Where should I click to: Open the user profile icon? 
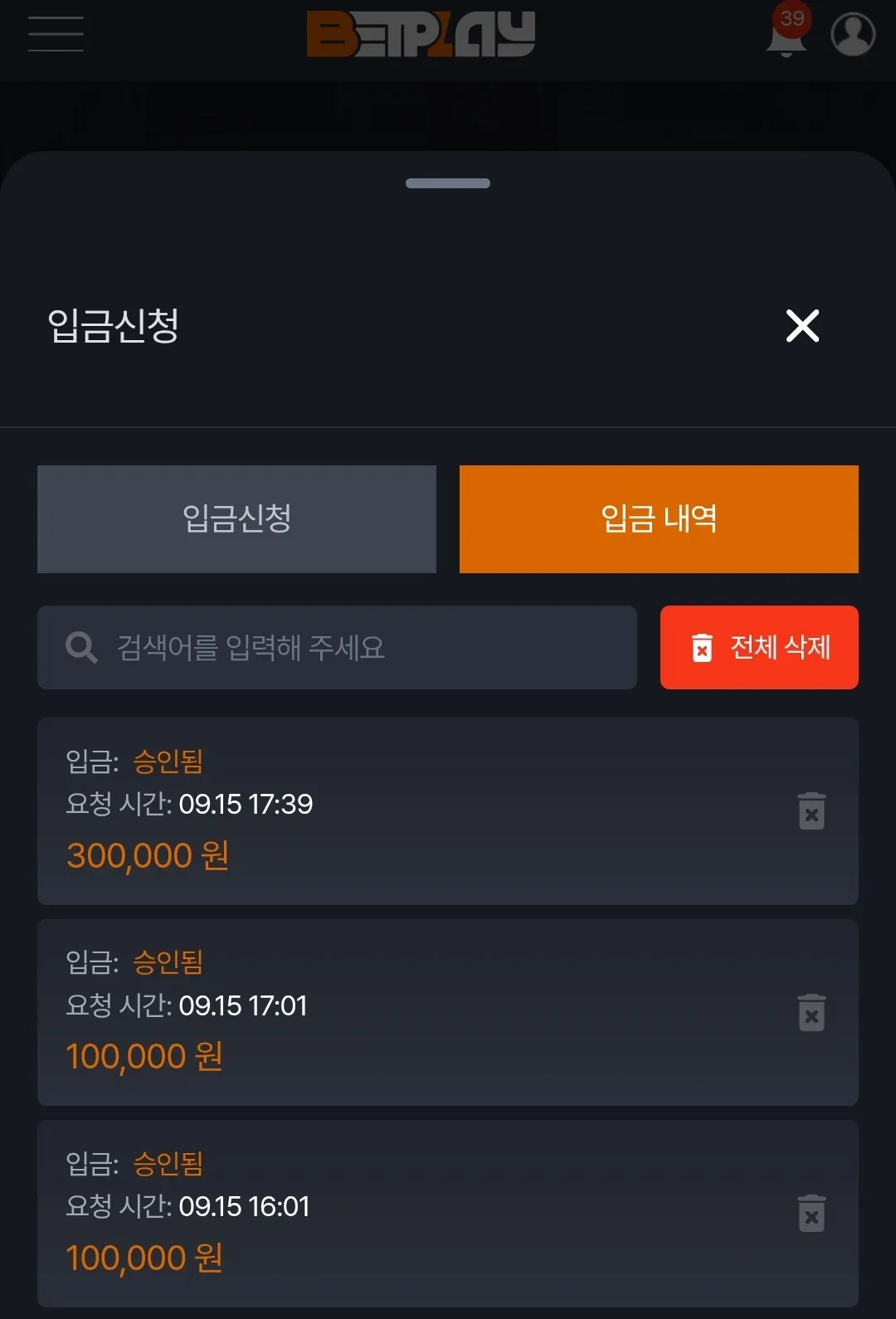854,33
